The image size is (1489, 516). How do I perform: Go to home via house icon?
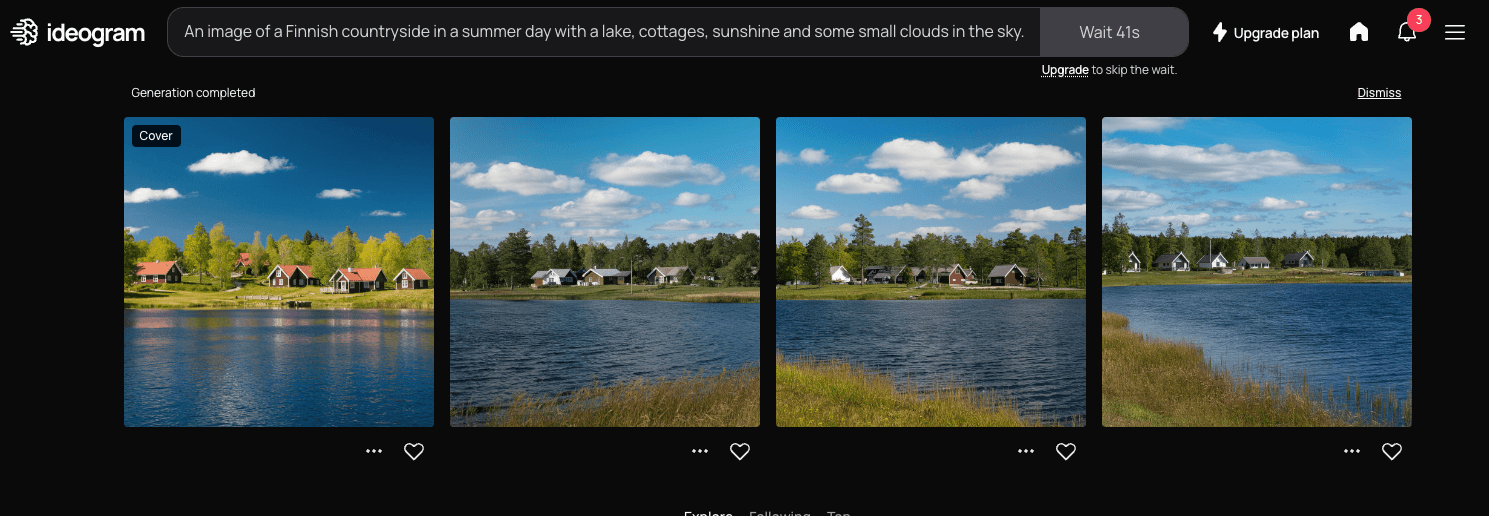(1358, 32)
